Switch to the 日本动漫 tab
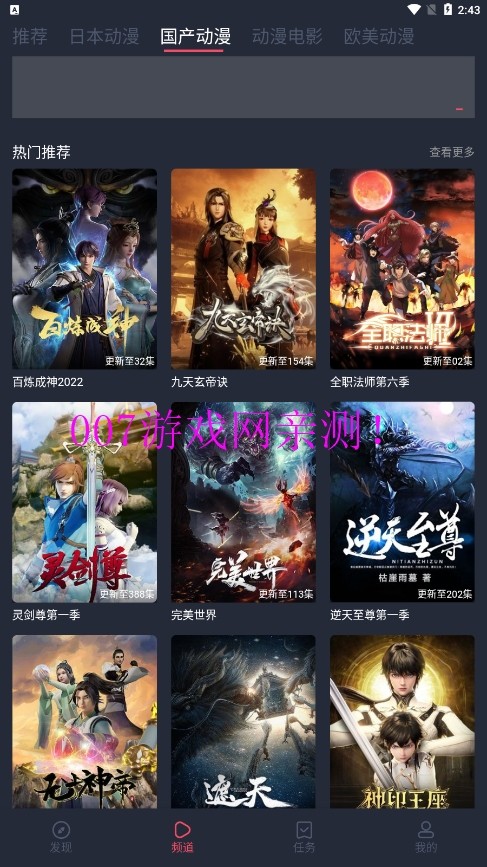The width and height of the screenshot is (487, 867). pos(104,36)
